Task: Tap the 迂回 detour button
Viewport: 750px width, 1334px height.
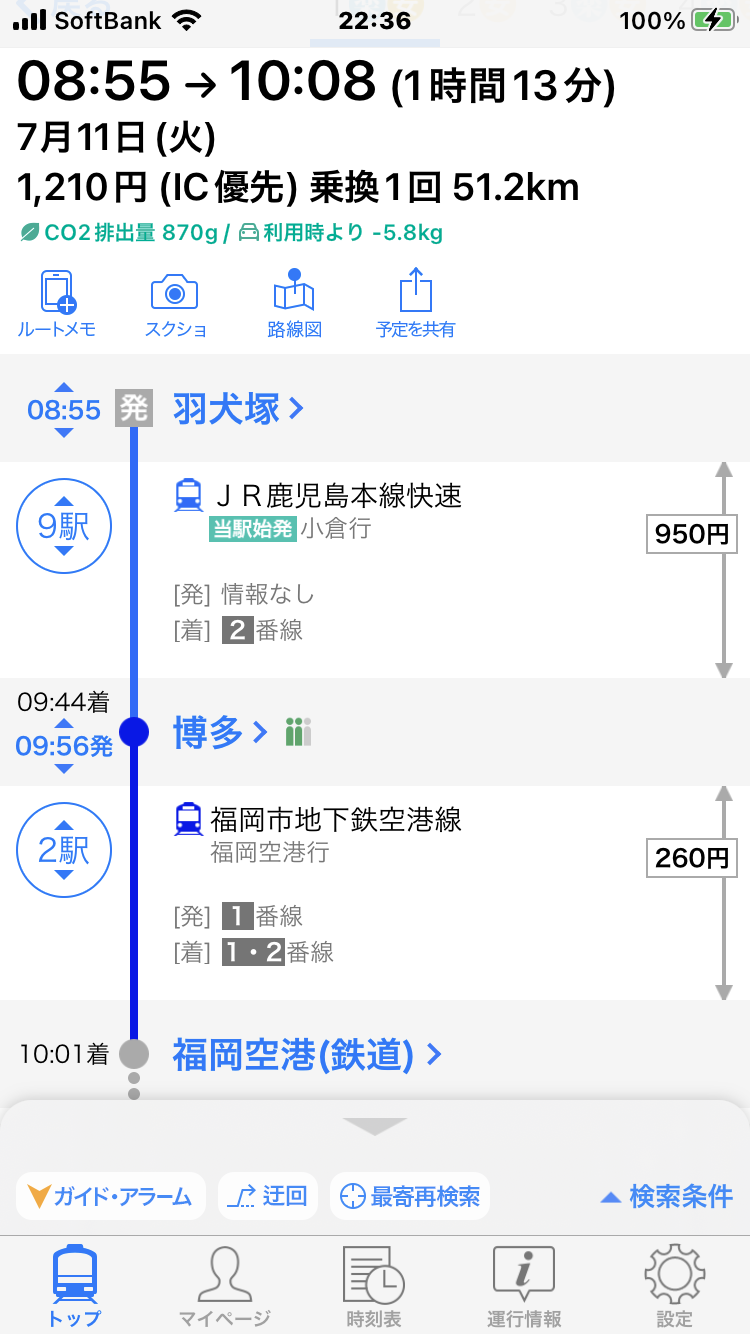Action: tap(267, 1196)
